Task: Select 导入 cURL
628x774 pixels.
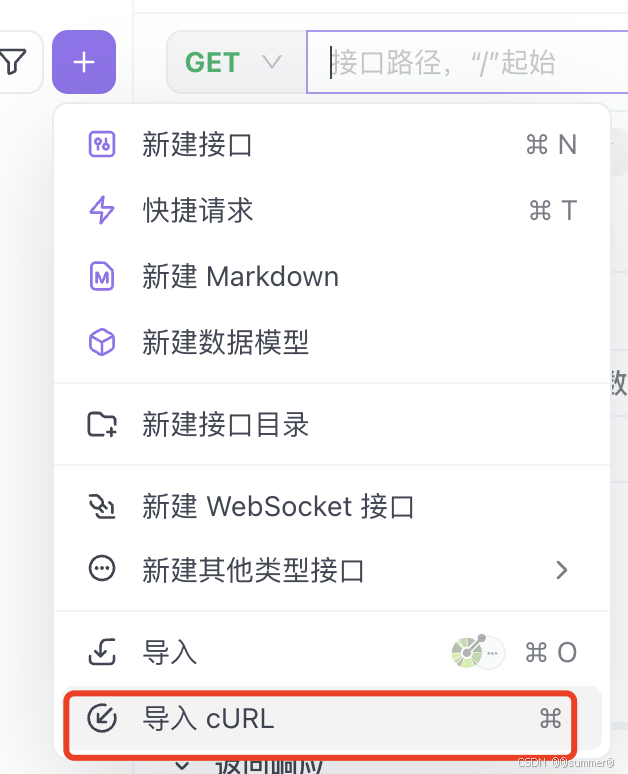Action: 208,718
